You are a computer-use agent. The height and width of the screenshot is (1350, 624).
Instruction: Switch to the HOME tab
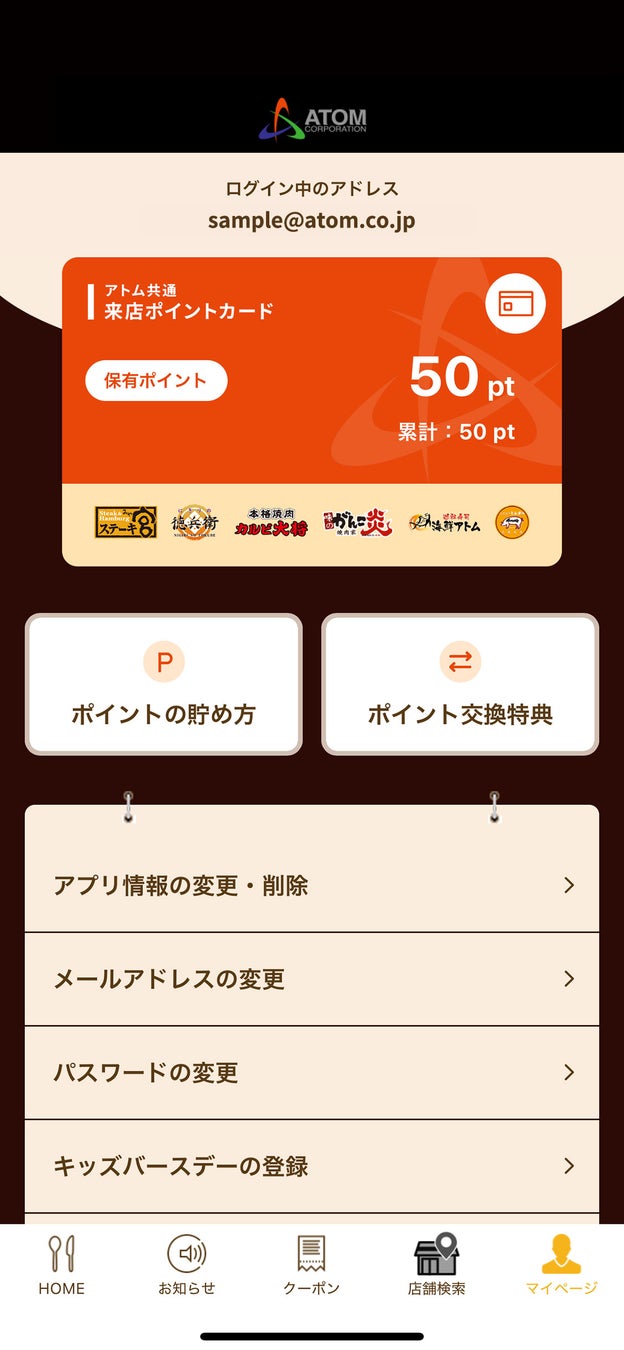(x=62, y=1265)
